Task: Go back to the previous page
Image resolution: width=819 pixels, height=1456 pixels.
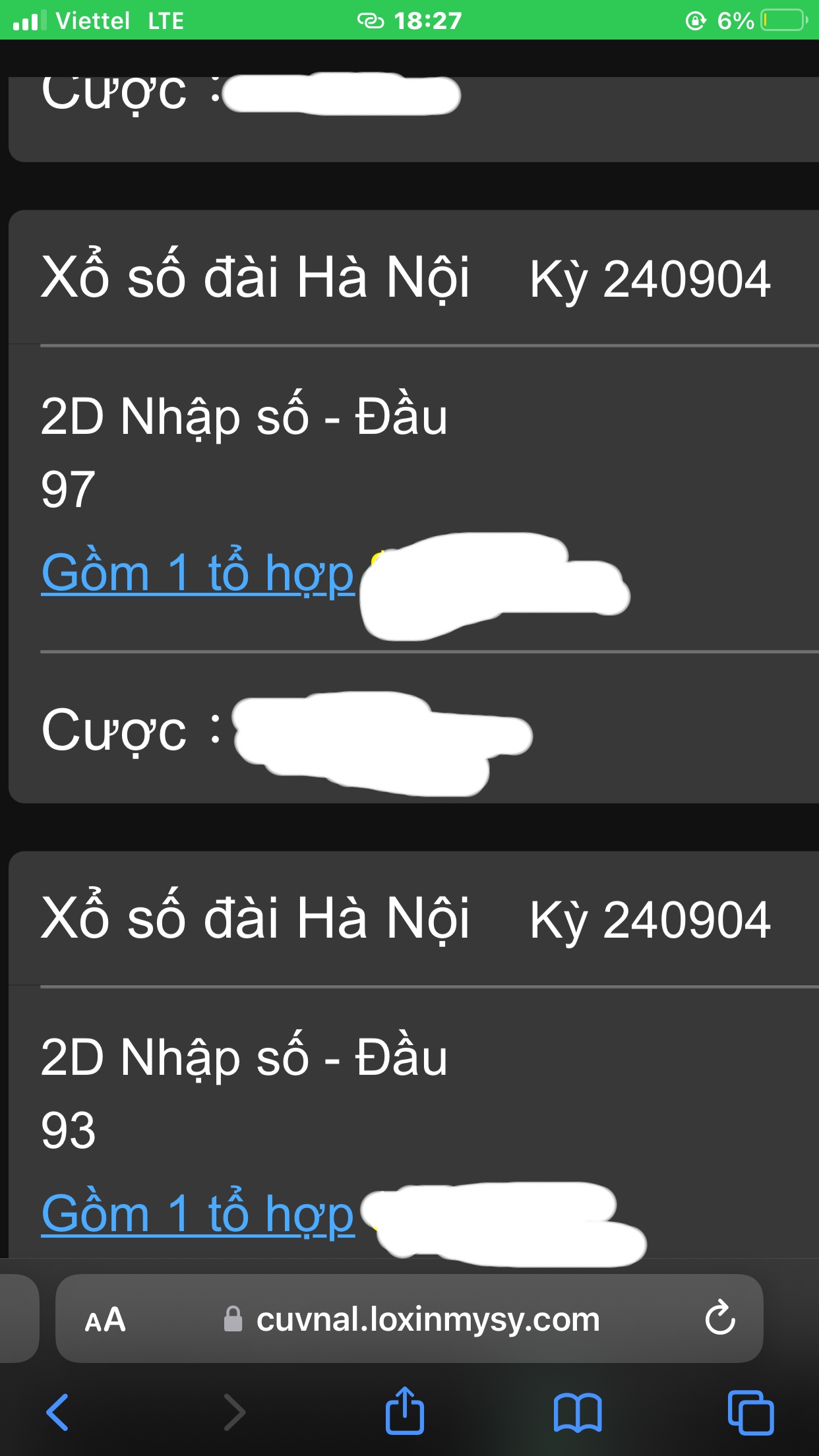Action: point(57,1412)
